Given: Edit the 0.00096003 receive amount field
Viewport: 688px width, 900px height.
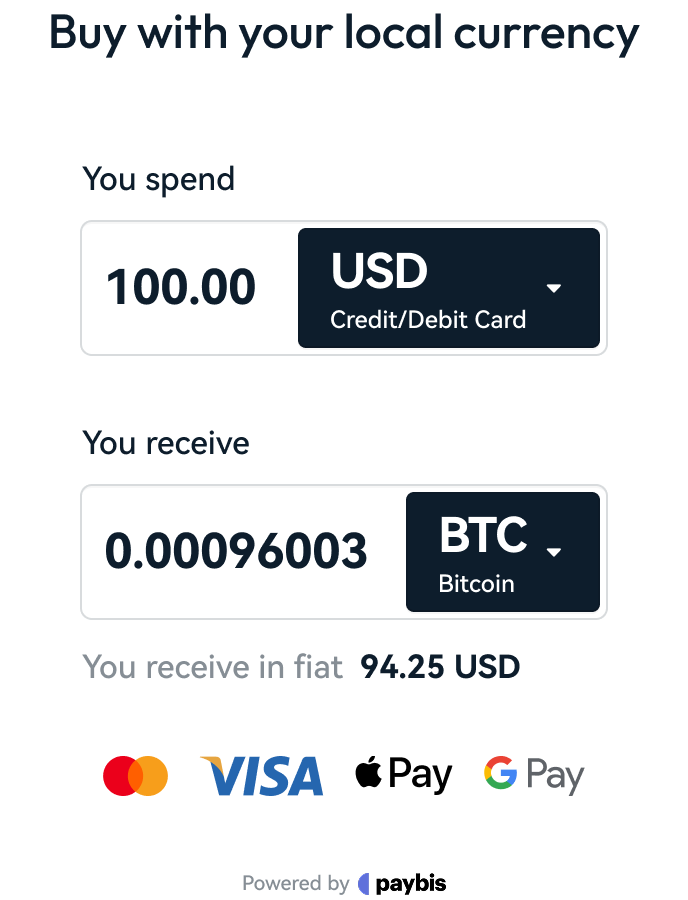Looking at the screenshot, I should point(236,552).
